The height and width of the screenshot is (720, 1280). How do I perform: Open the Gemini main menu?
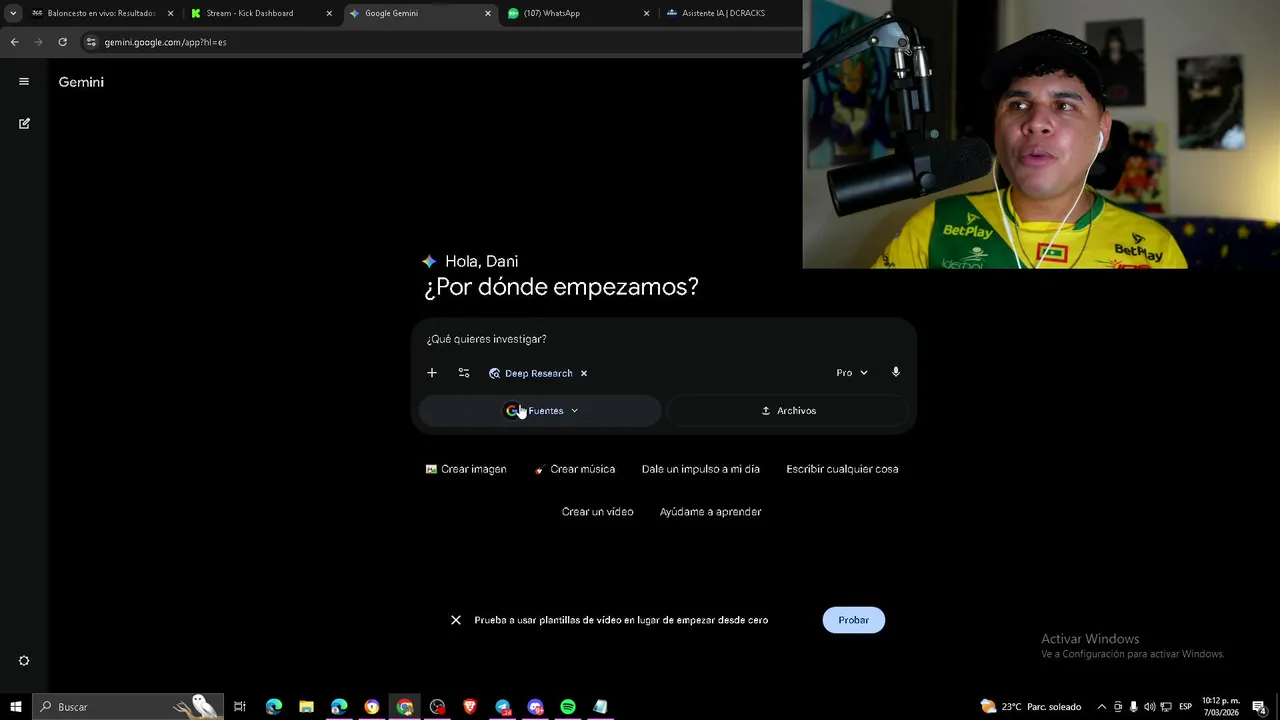(24, 82)
